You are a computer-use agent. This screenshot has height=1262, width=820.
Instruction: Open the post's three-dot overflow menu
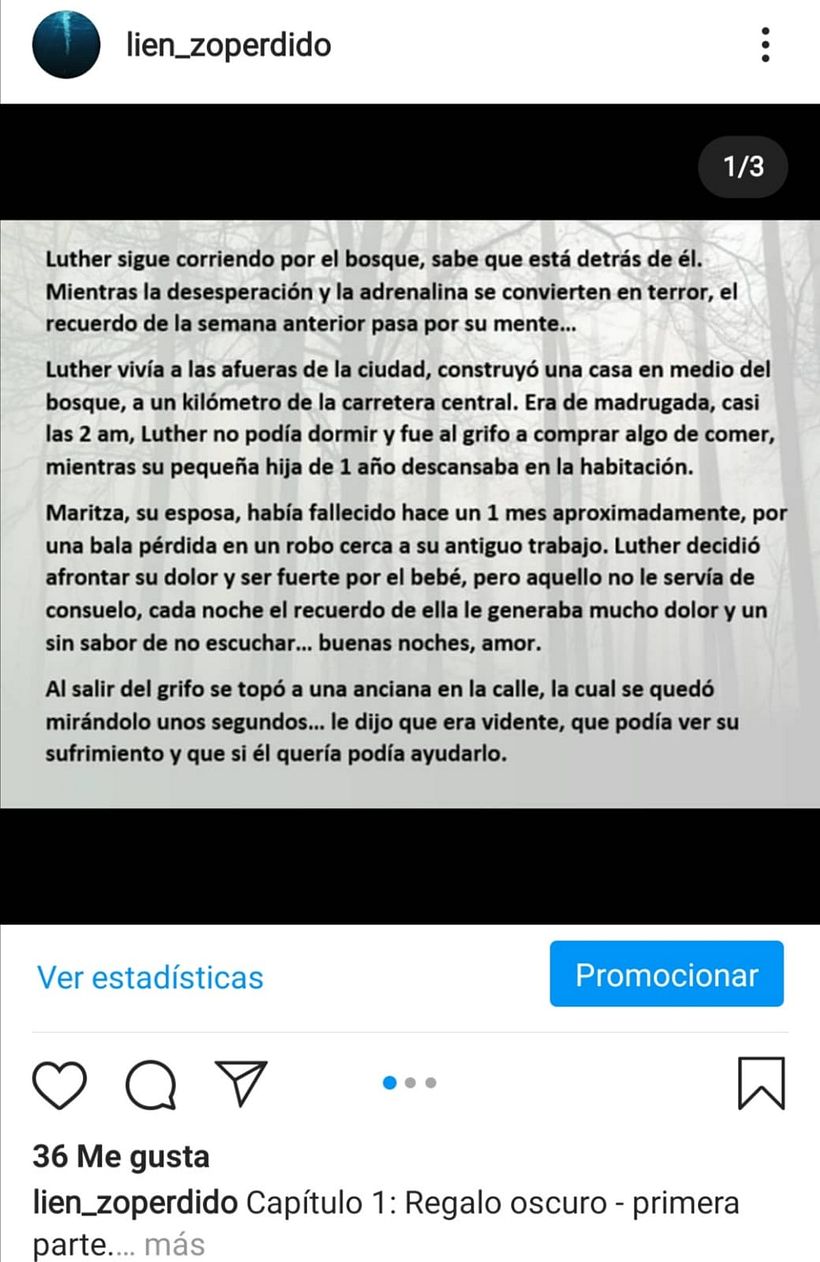765,46
